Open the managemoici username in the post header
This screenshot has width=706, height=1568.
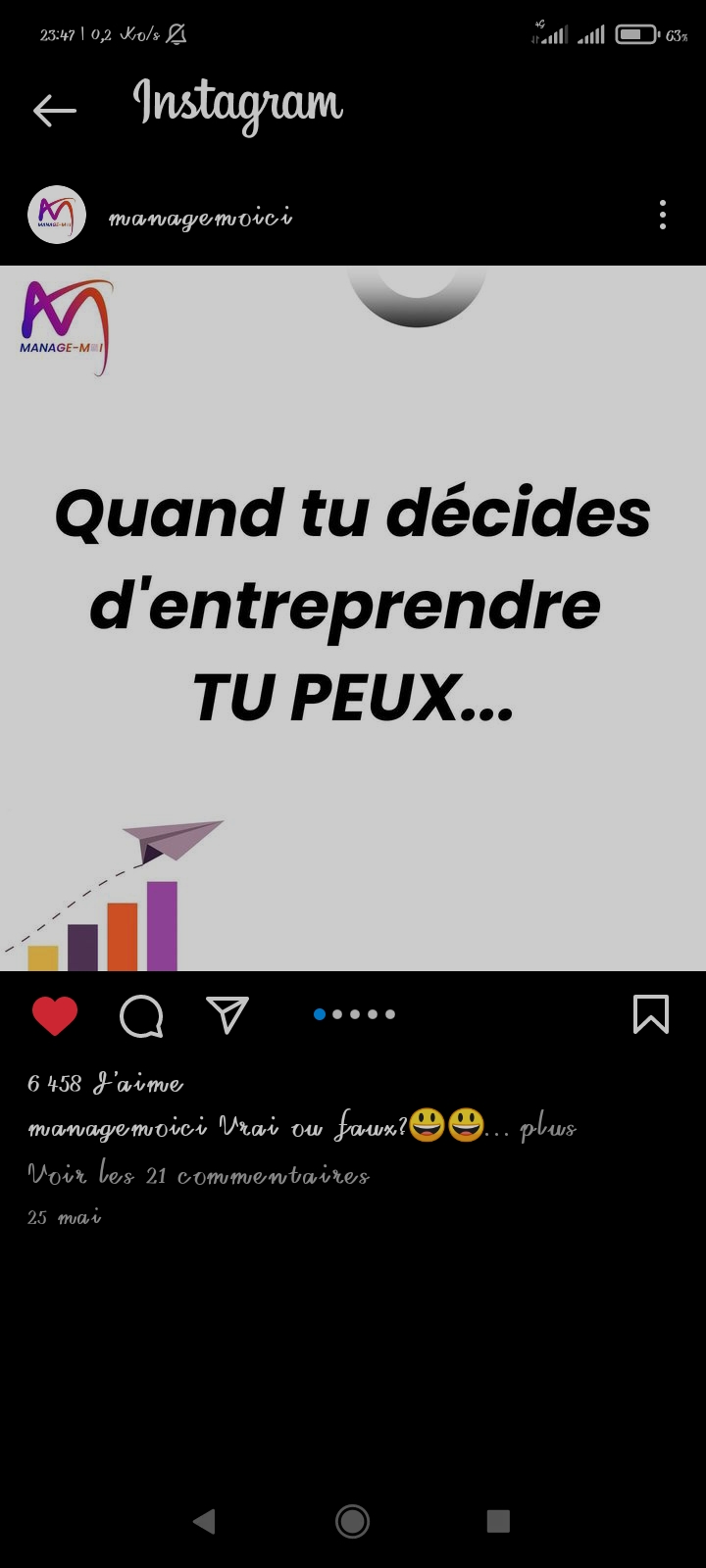tap(200, 217)
